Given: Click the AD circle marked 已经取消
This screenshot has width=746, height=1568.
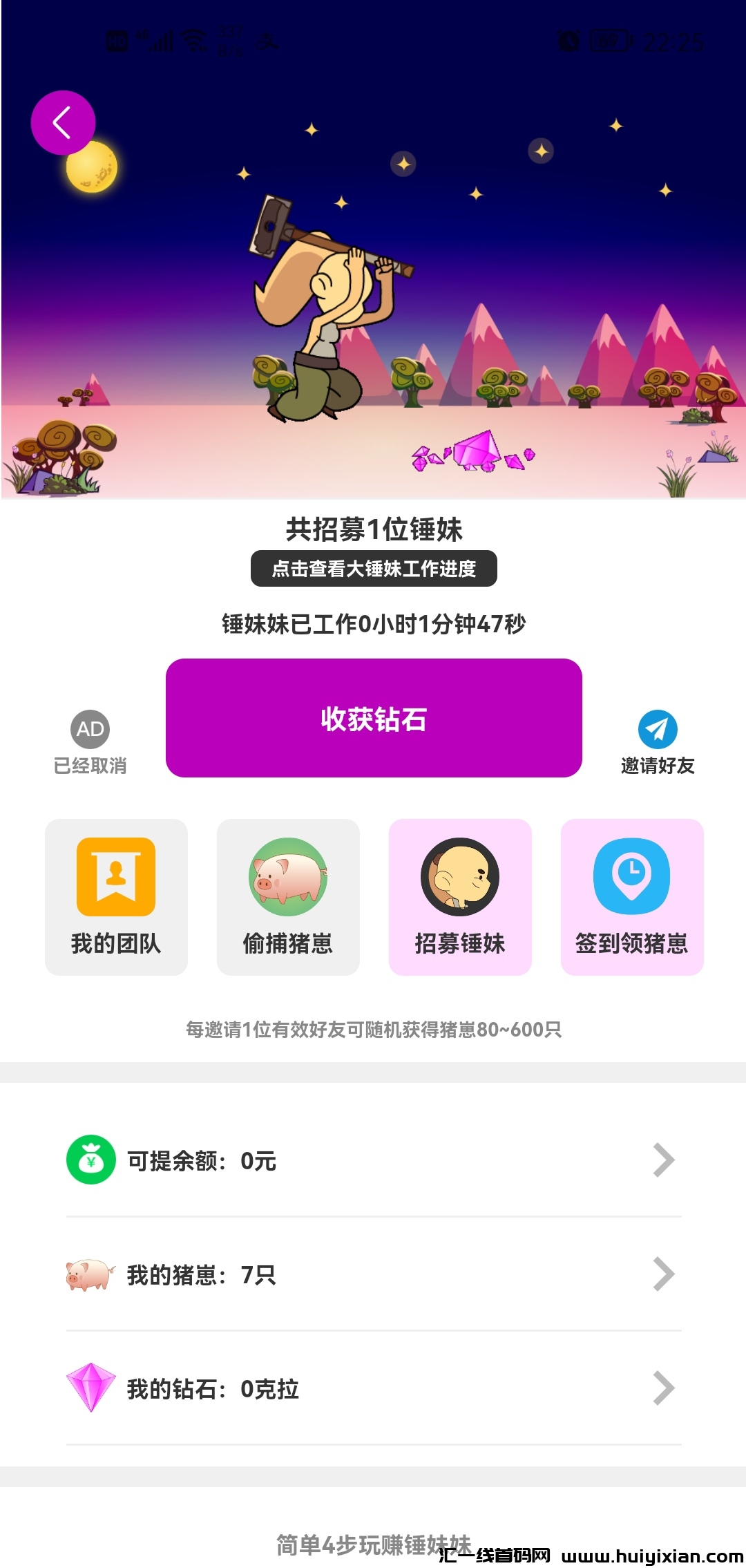Looking at the screenshot, I should (90, 729).
